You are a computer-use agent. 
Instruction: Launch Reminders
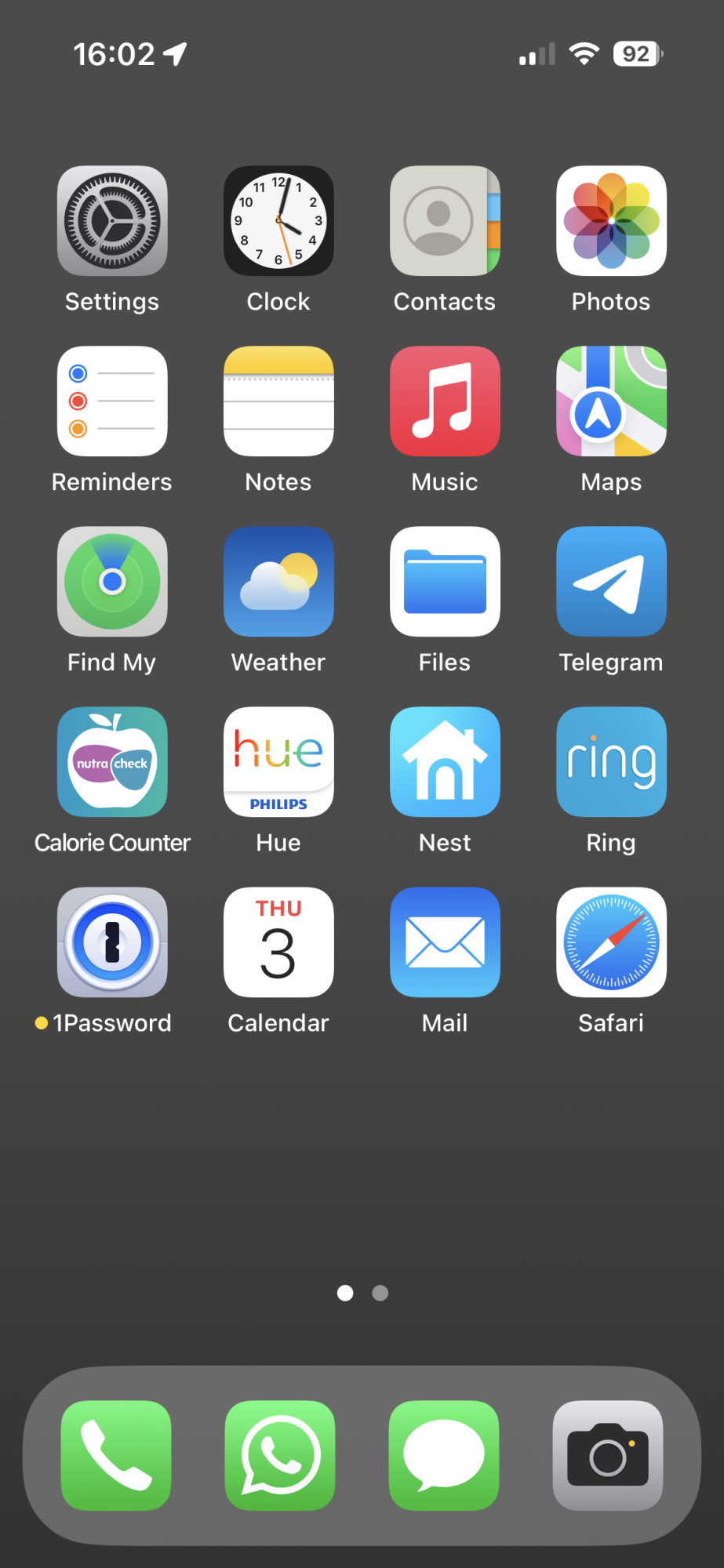tap(112, 401)
